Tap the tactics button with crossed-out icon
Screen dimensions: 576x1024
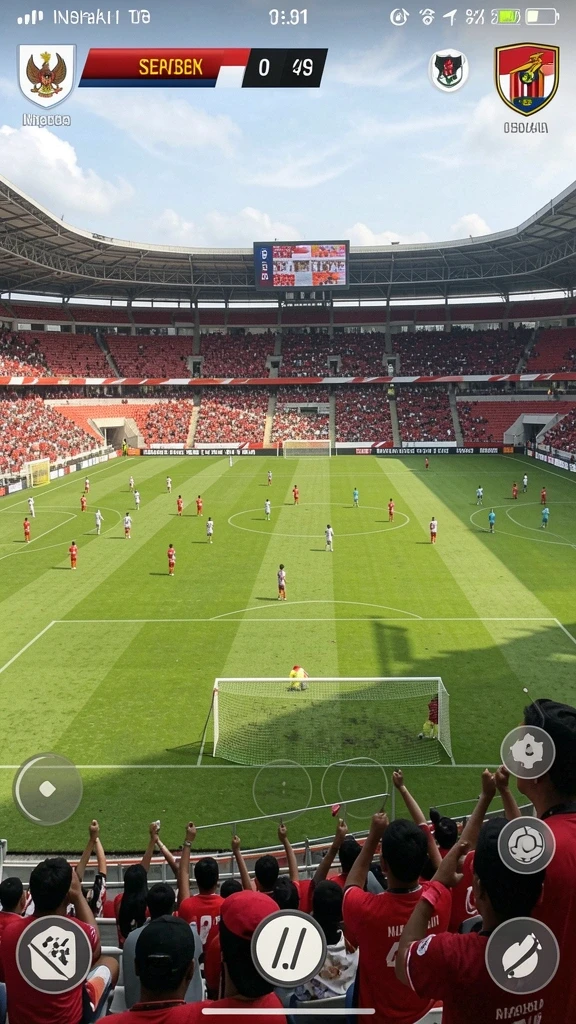54,955
